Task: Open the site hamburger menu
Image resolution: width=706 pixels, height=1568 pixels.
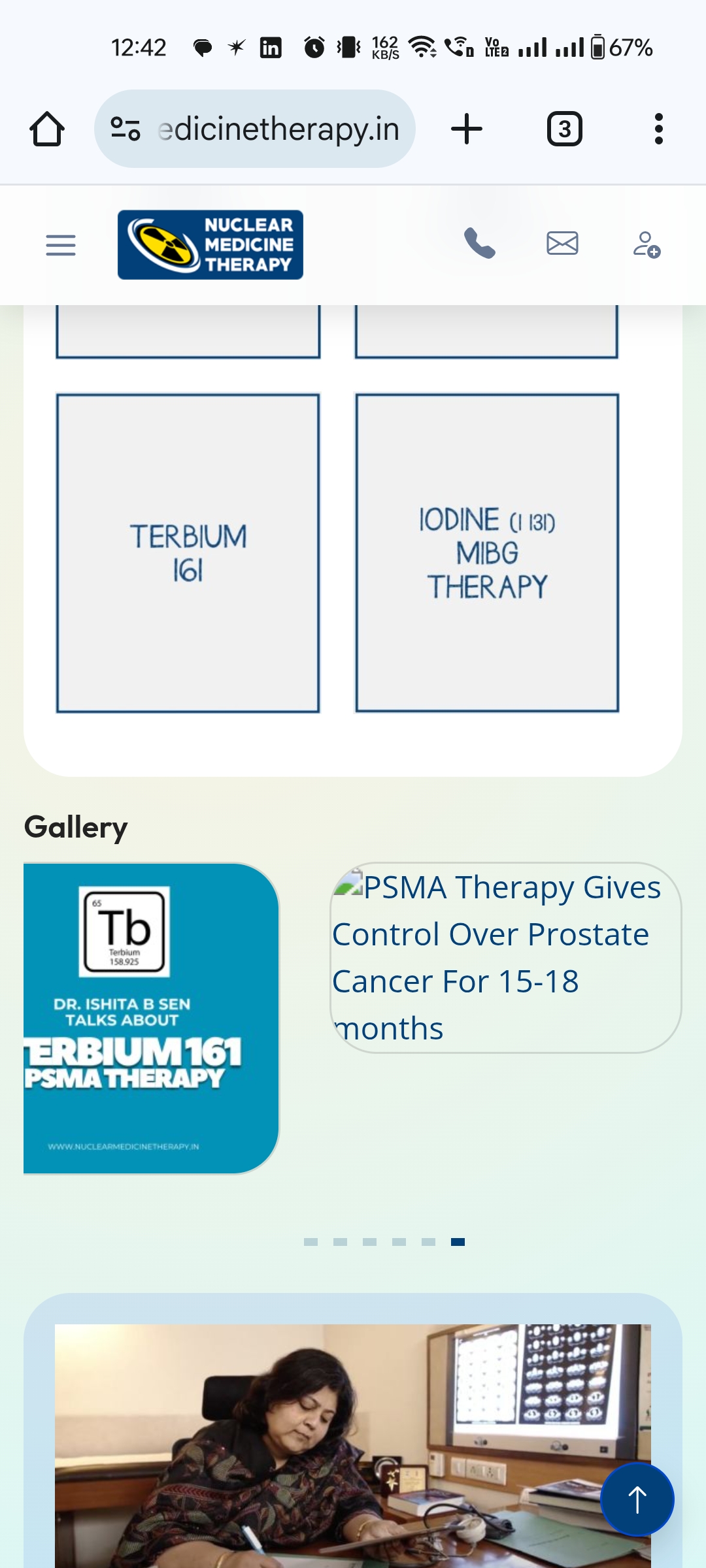Action: [61, 246]
